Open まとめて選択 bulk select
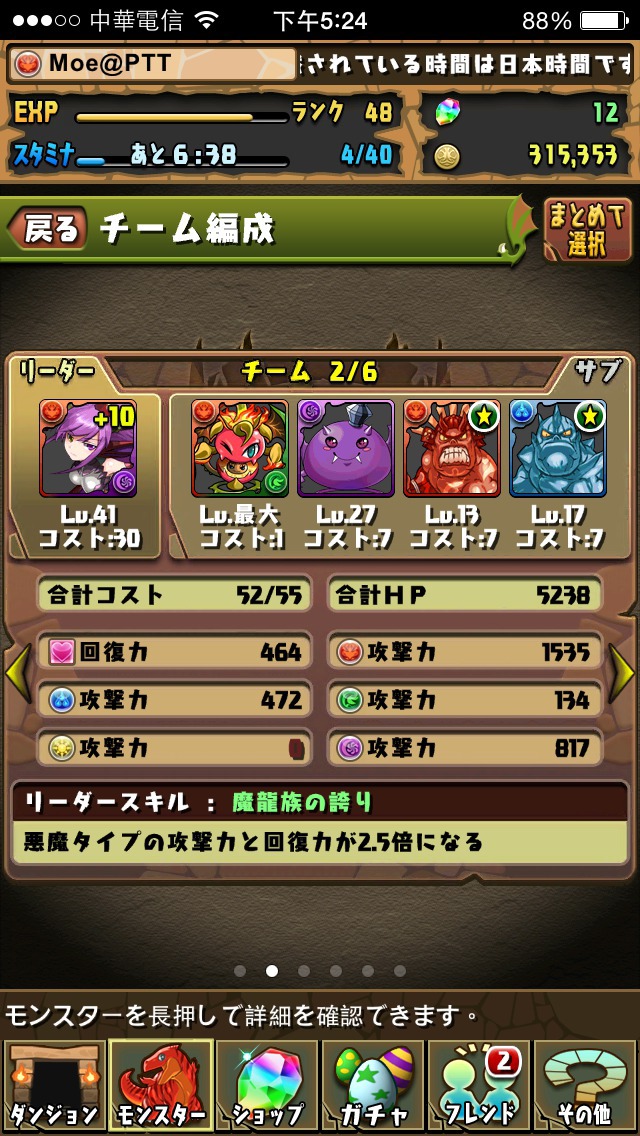This screenshot has height=1136, width=640. (x=588, y=230)
